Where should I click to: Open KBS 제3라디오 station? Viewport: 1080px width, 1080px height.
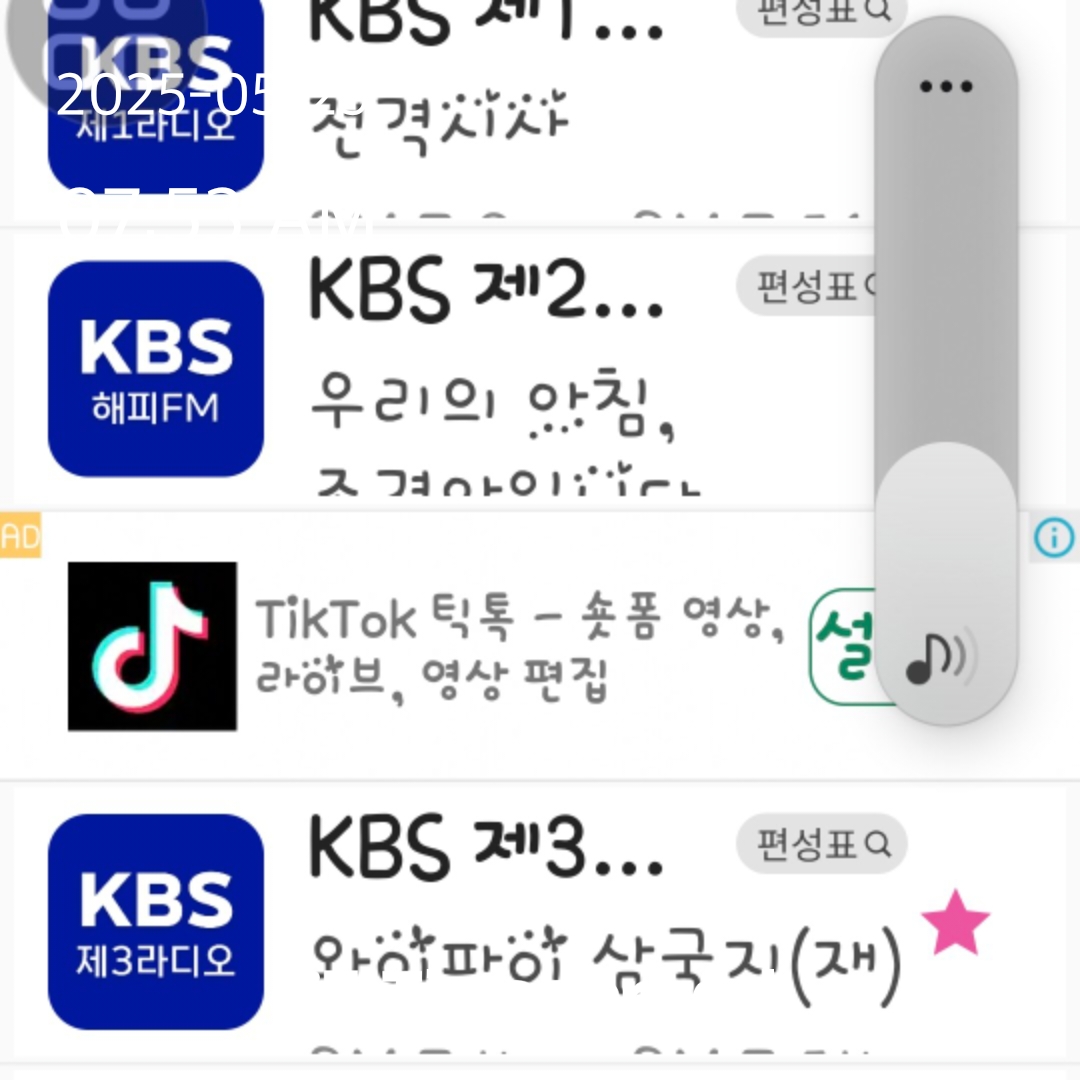(155, 921)
